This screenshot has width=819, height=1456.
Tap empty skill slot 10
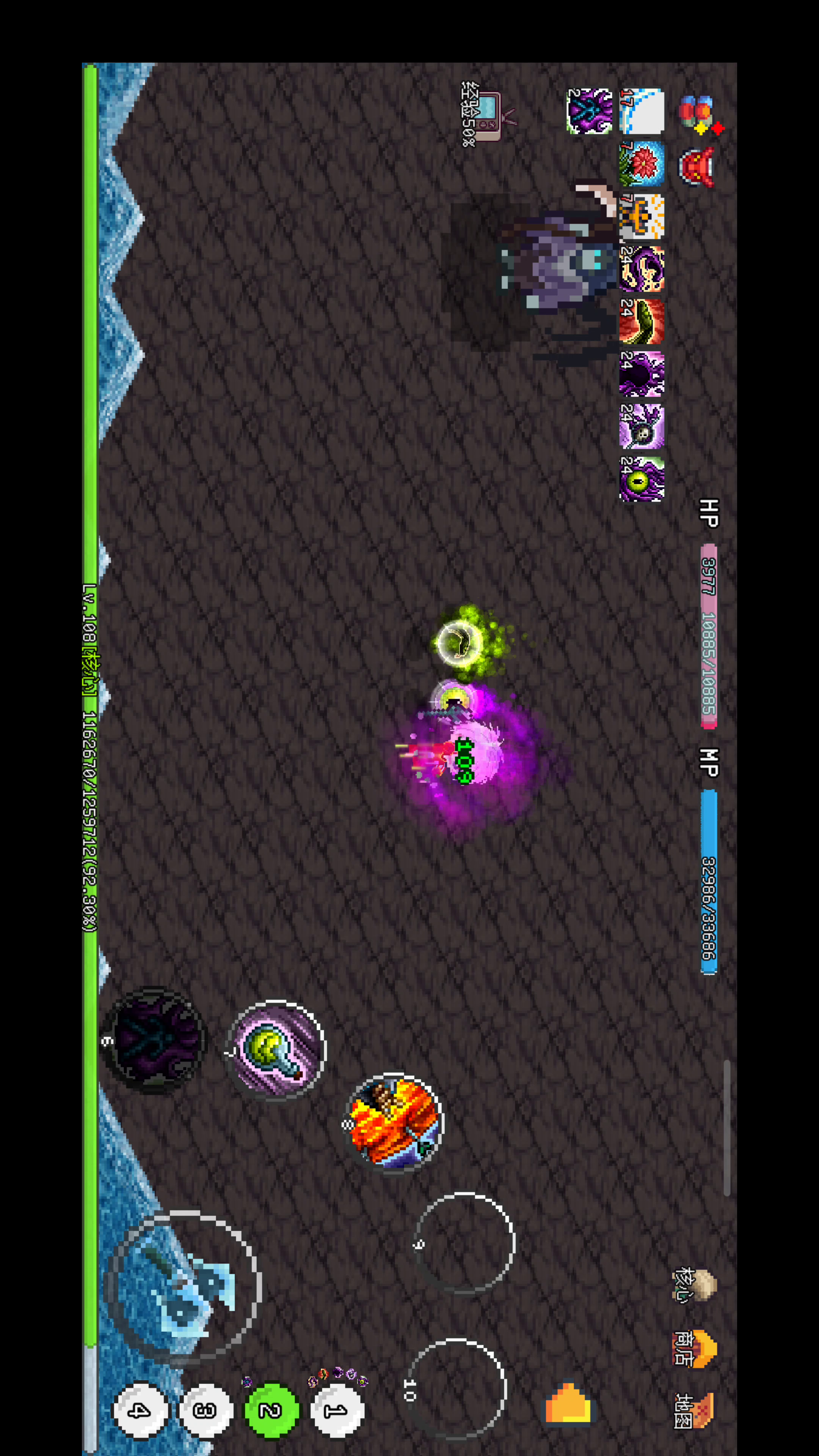(x=457, y=1389)
